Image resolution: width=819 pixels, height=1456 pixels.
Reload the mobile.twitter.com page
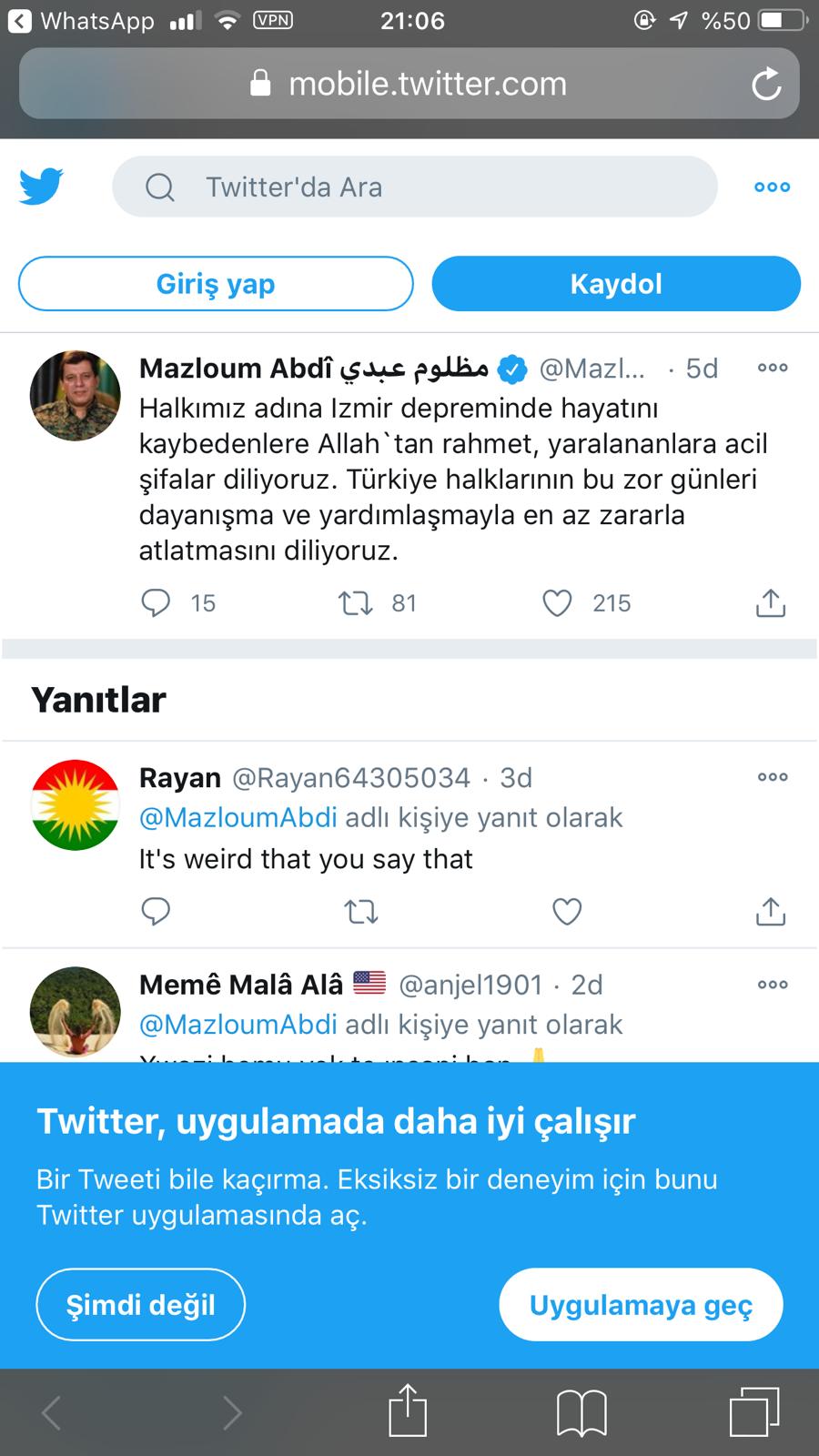766,85
